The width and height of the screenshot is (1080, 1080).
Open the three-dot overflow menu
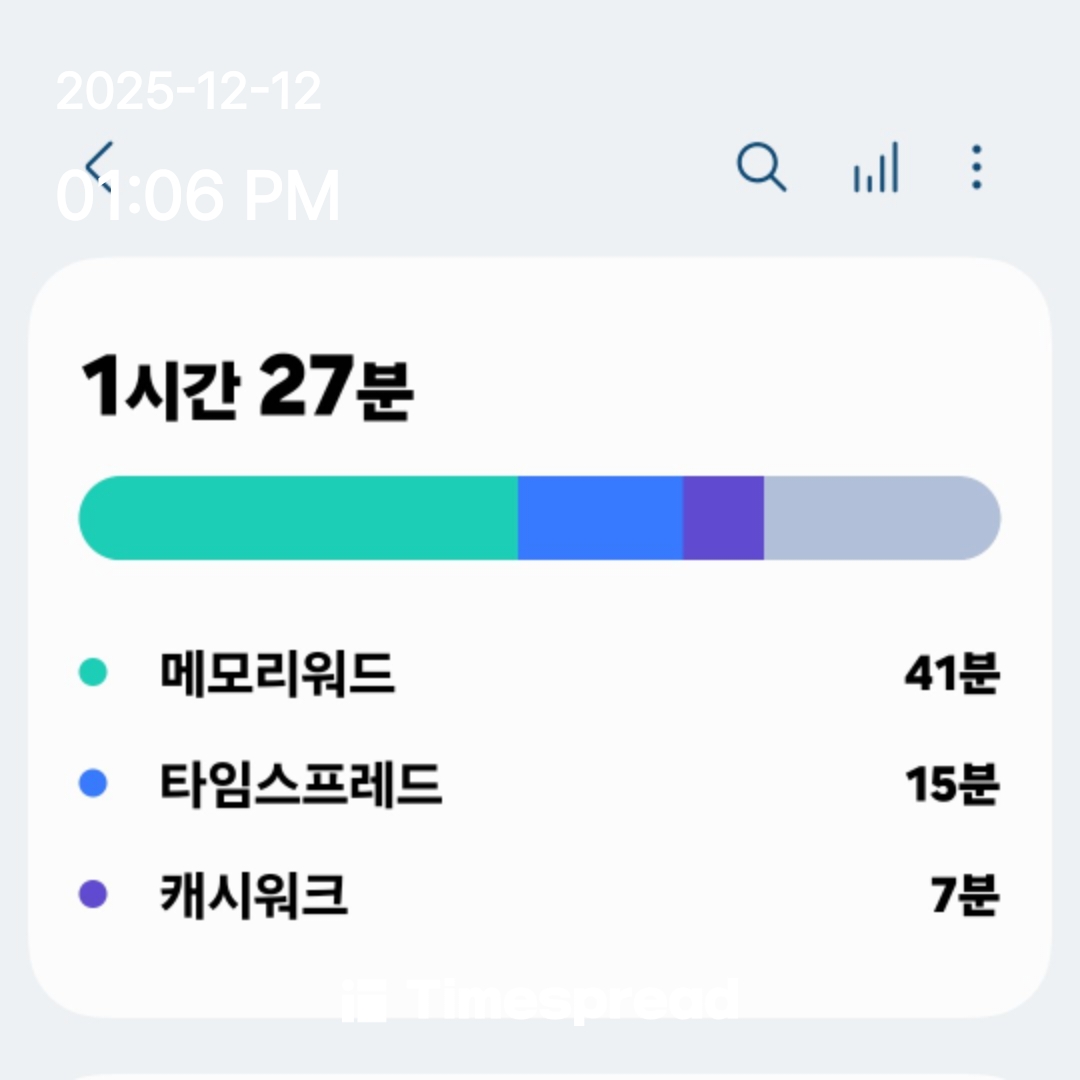click(977, 167)
